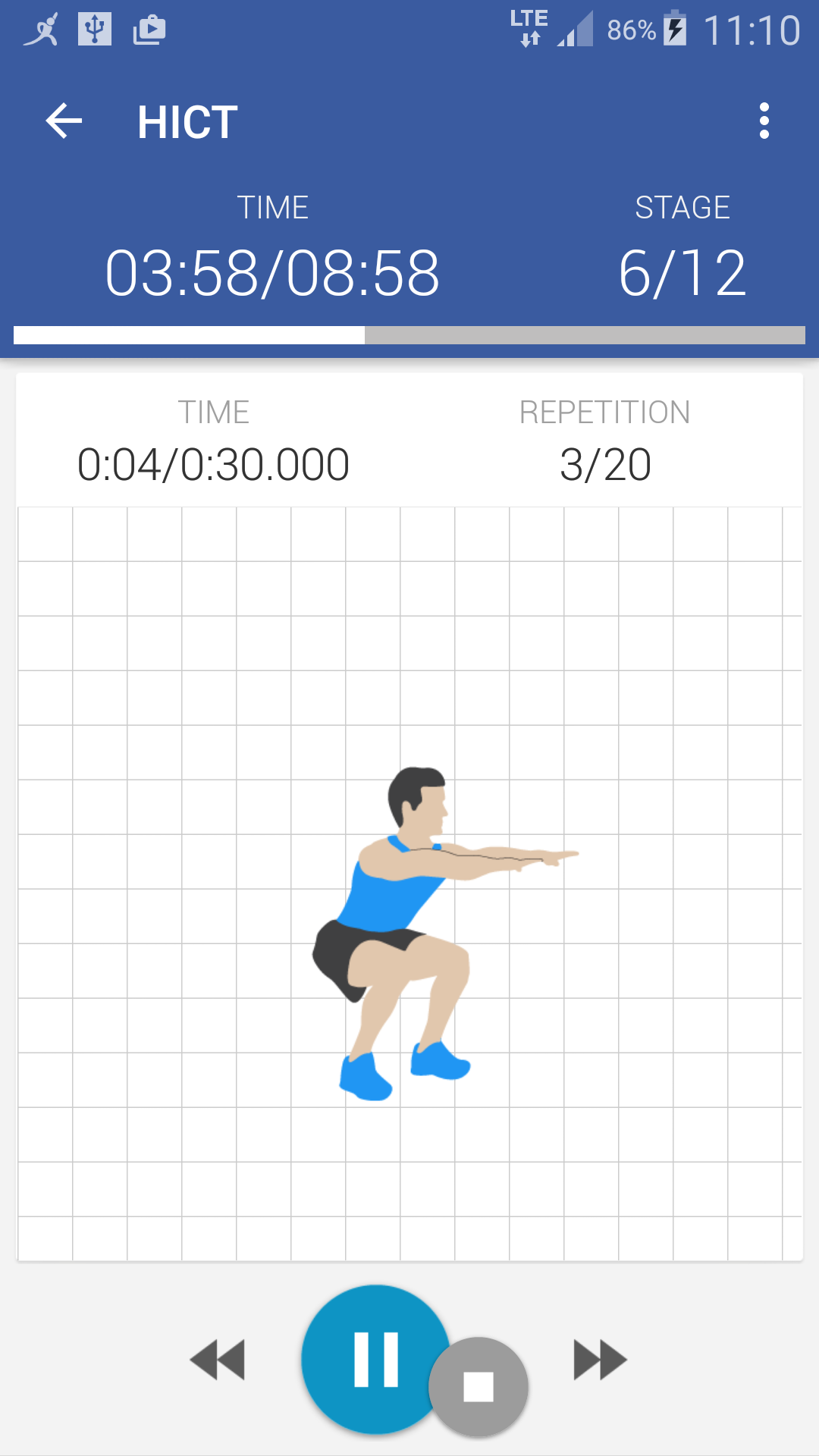Tap the elapsed time 03:58/08:58
819x1456 pixels.
[x=273, y=273]
